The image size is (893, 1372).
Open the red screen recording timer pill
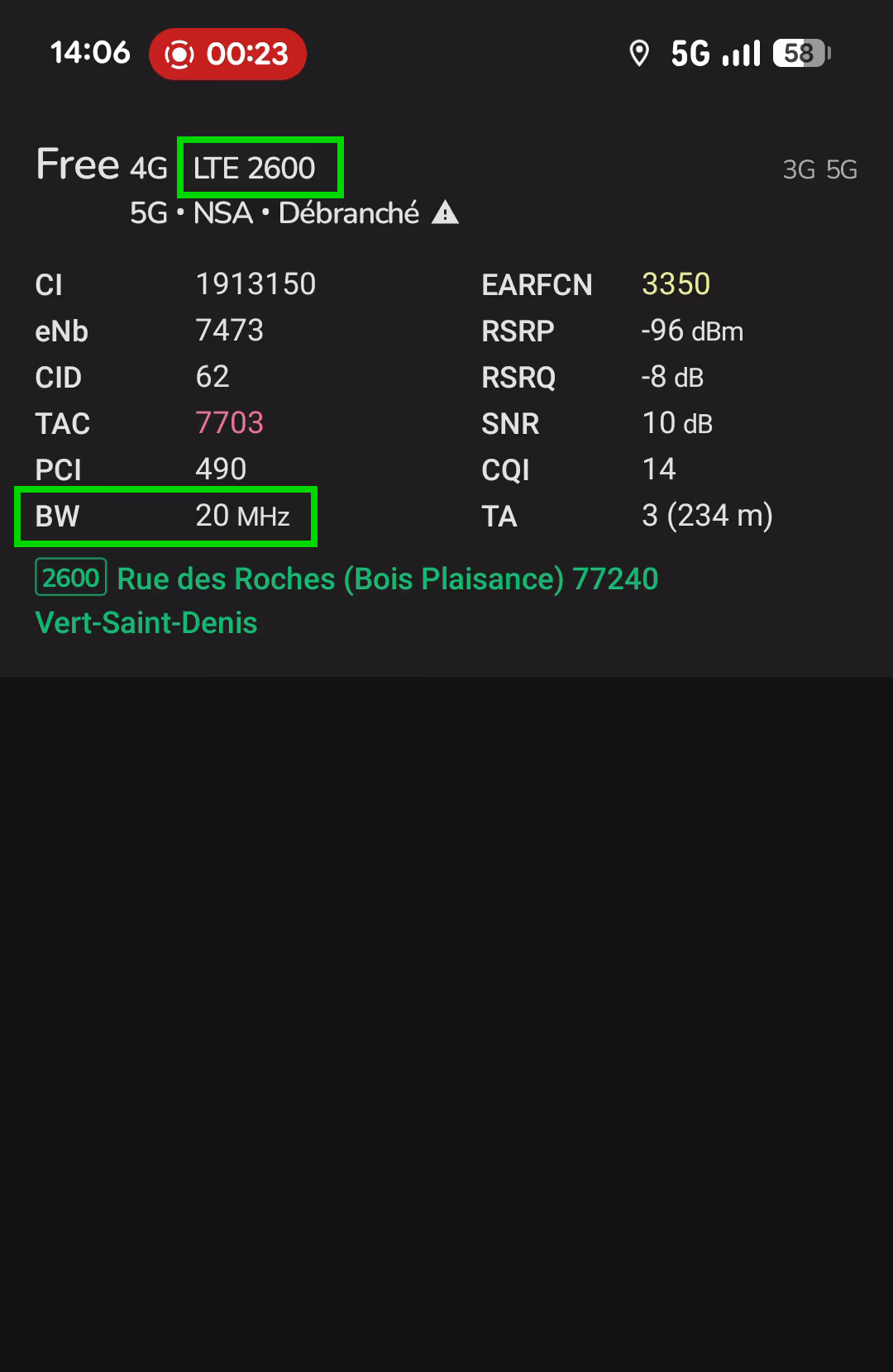point(227,55)
